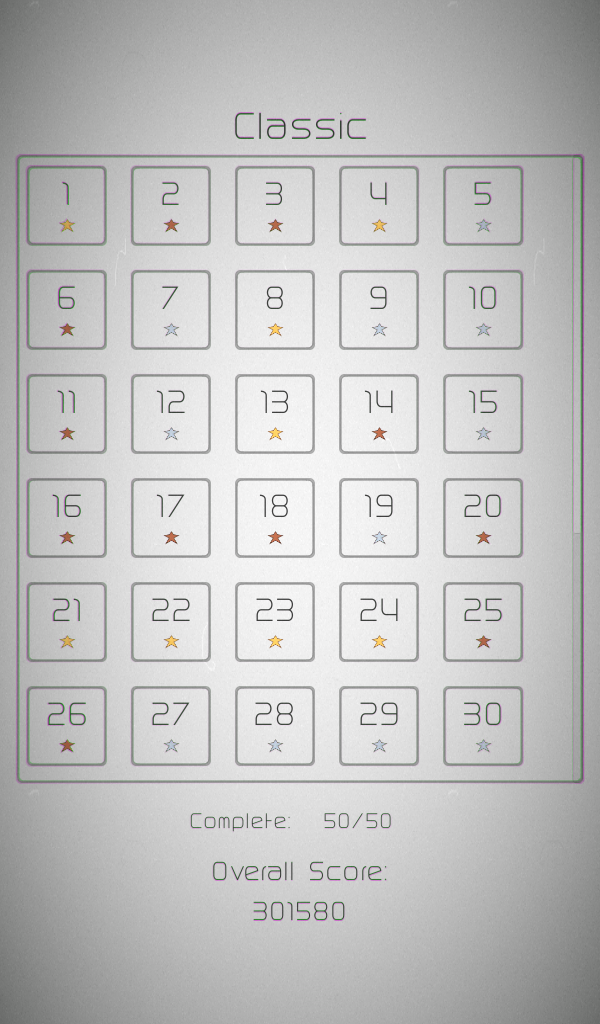This screenshot has height=1024, width=600.
Task: Start level 14
Action: (378, 413)
